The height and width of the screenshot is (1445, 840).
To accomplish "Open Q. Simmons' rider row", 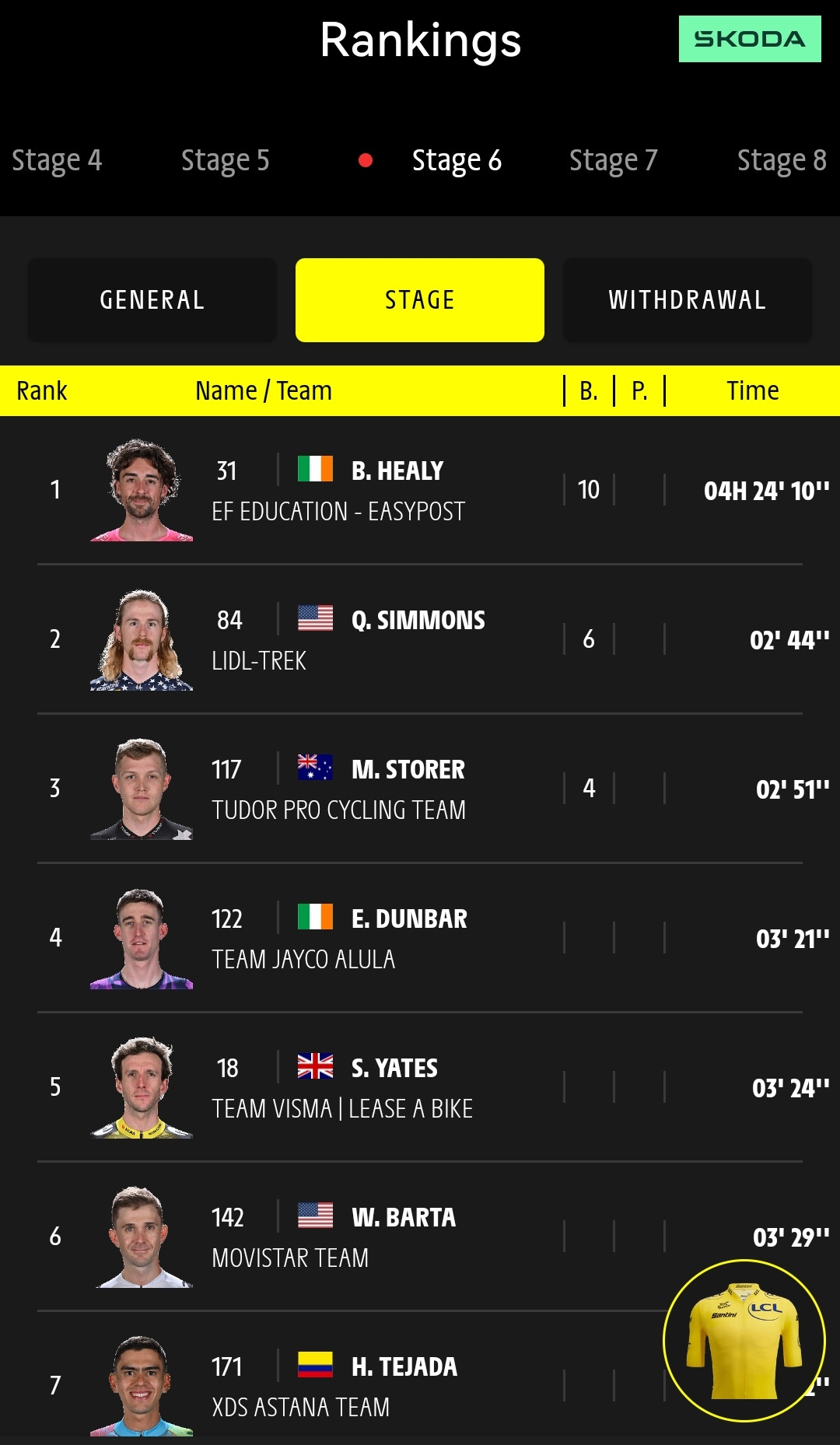I will (x=420, y=639).
